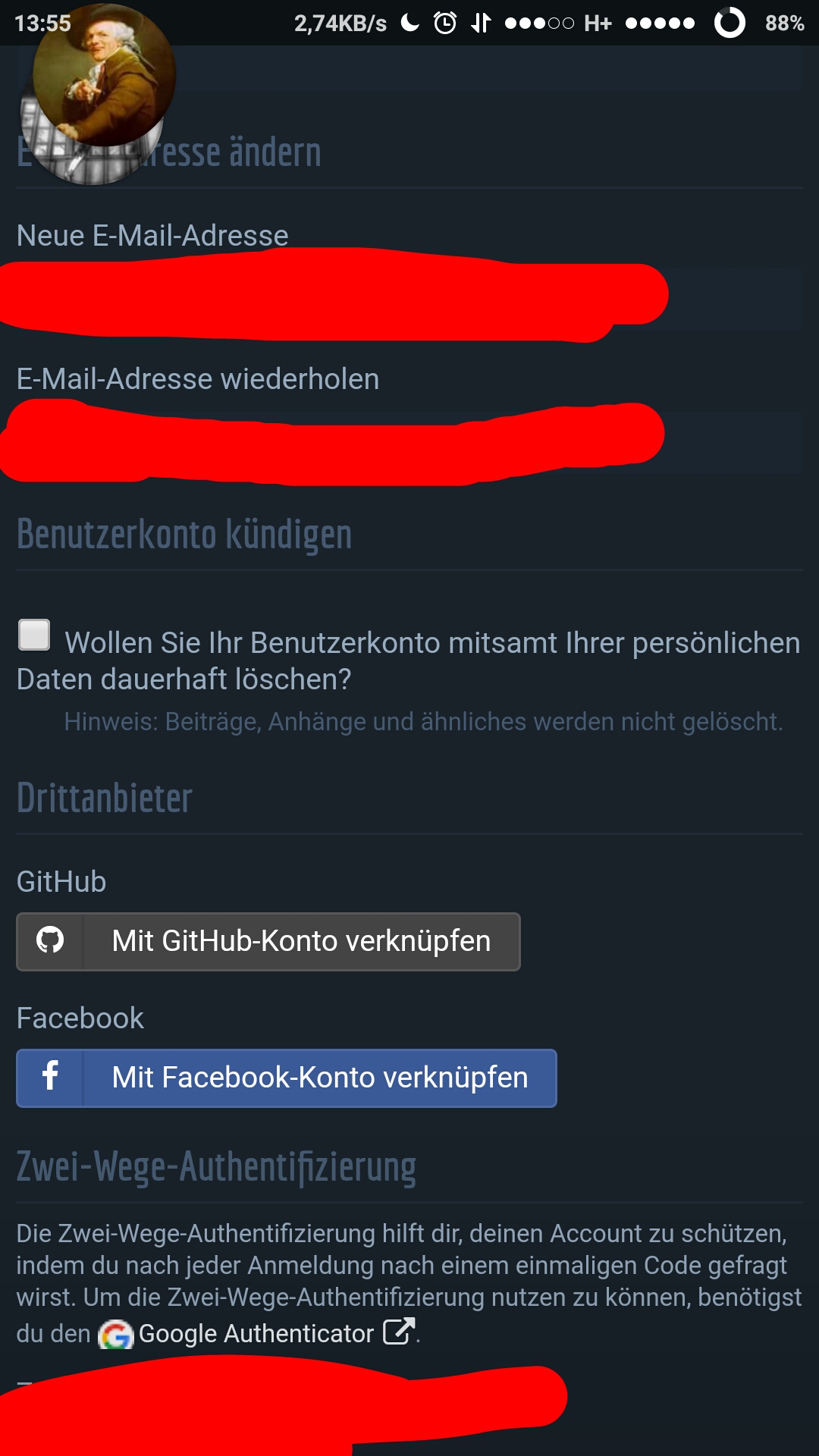The width and height of the screenshot is (819, 1456).
Task: Link account with GitHub-Konto verknüpfen
Action: point(268,942)
